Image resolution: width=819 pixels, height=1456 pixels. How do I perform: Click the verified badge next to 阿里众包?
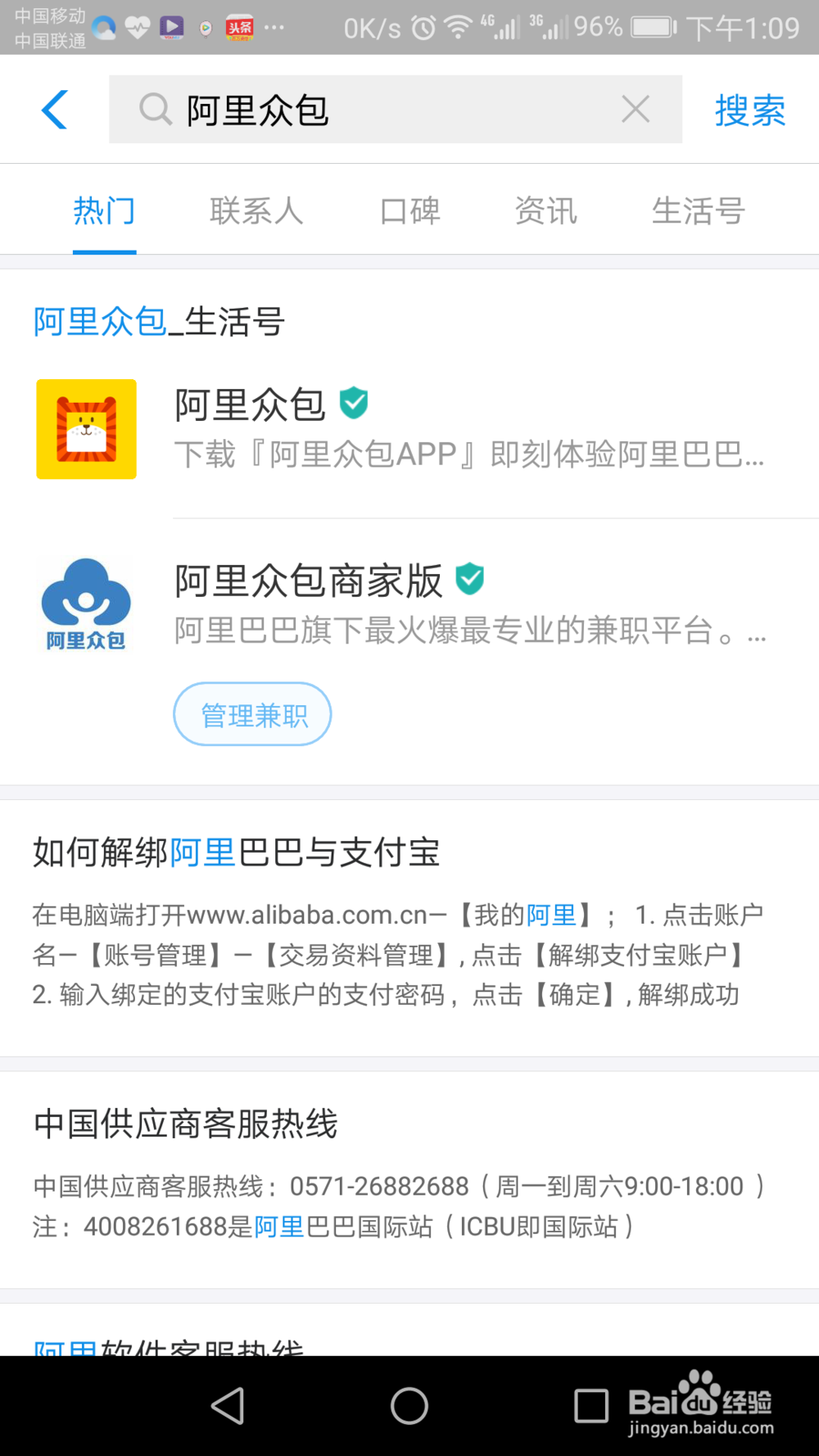pos(354,403)
